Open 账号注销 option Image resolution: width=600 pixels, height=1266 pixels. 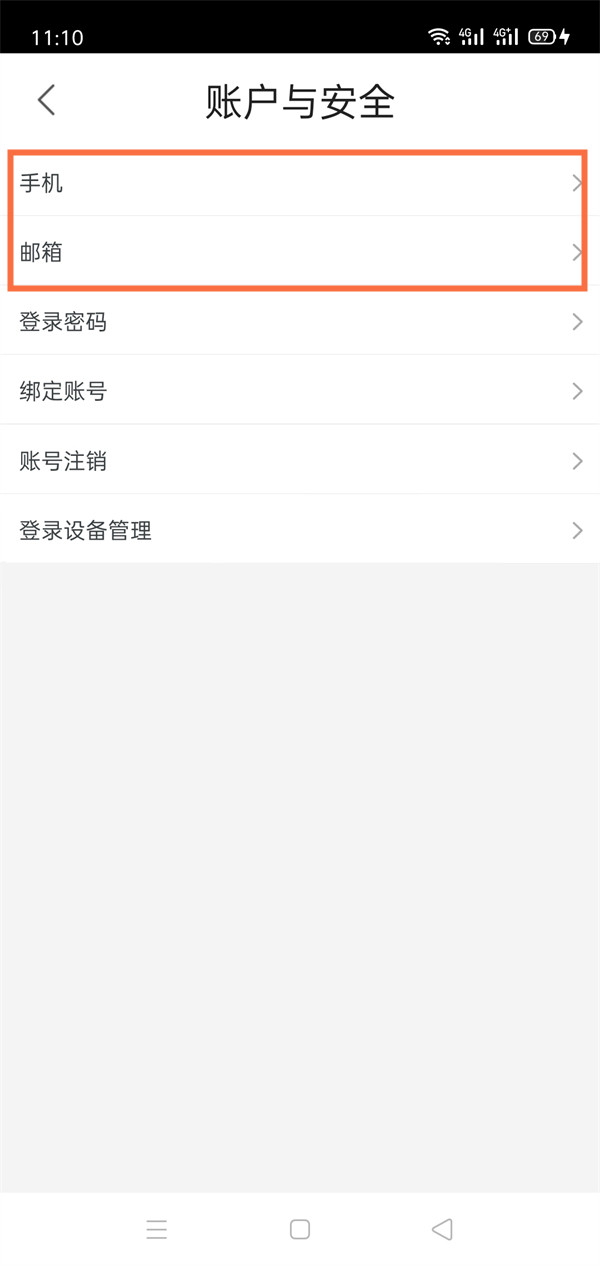point(298,461)
